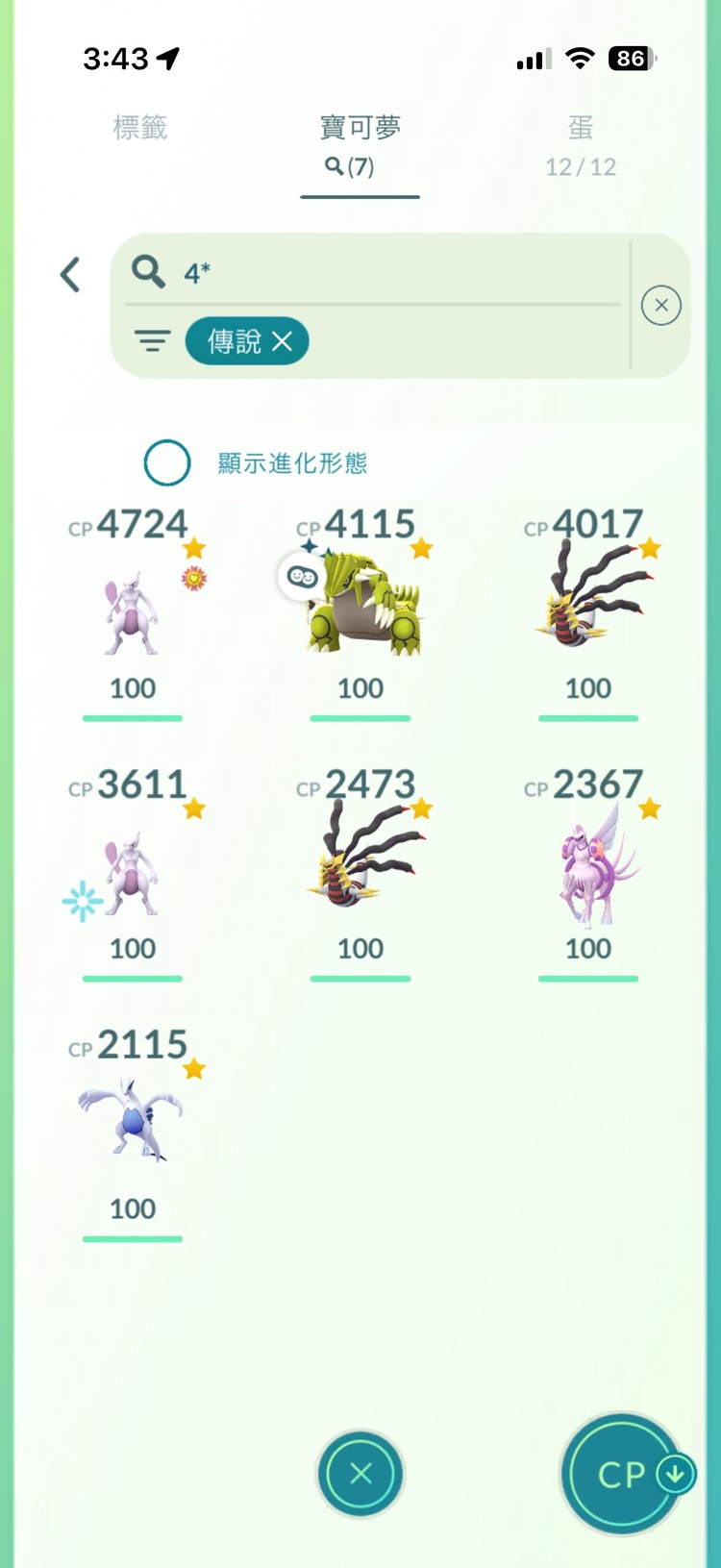The height and width of the screenshot is (1568, 721).
Task: Switch to the 標籤 tab
Action: 140,128
